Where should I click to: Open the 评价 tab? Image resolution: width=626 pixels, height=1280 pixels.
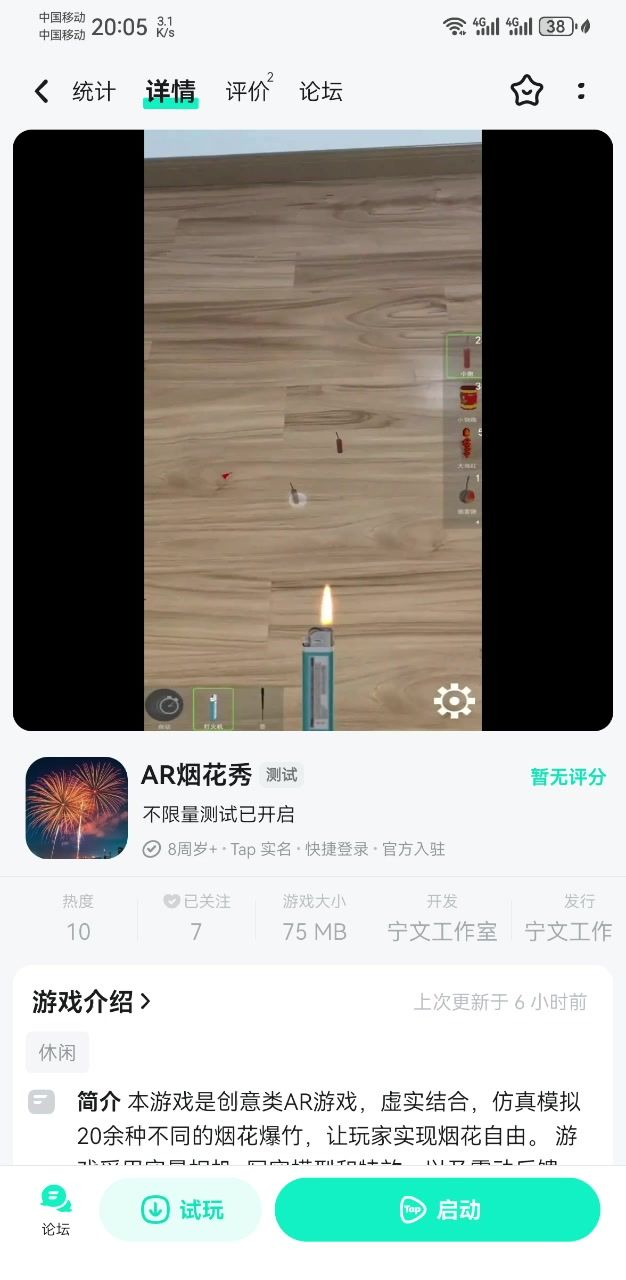[x=246, y=92]
